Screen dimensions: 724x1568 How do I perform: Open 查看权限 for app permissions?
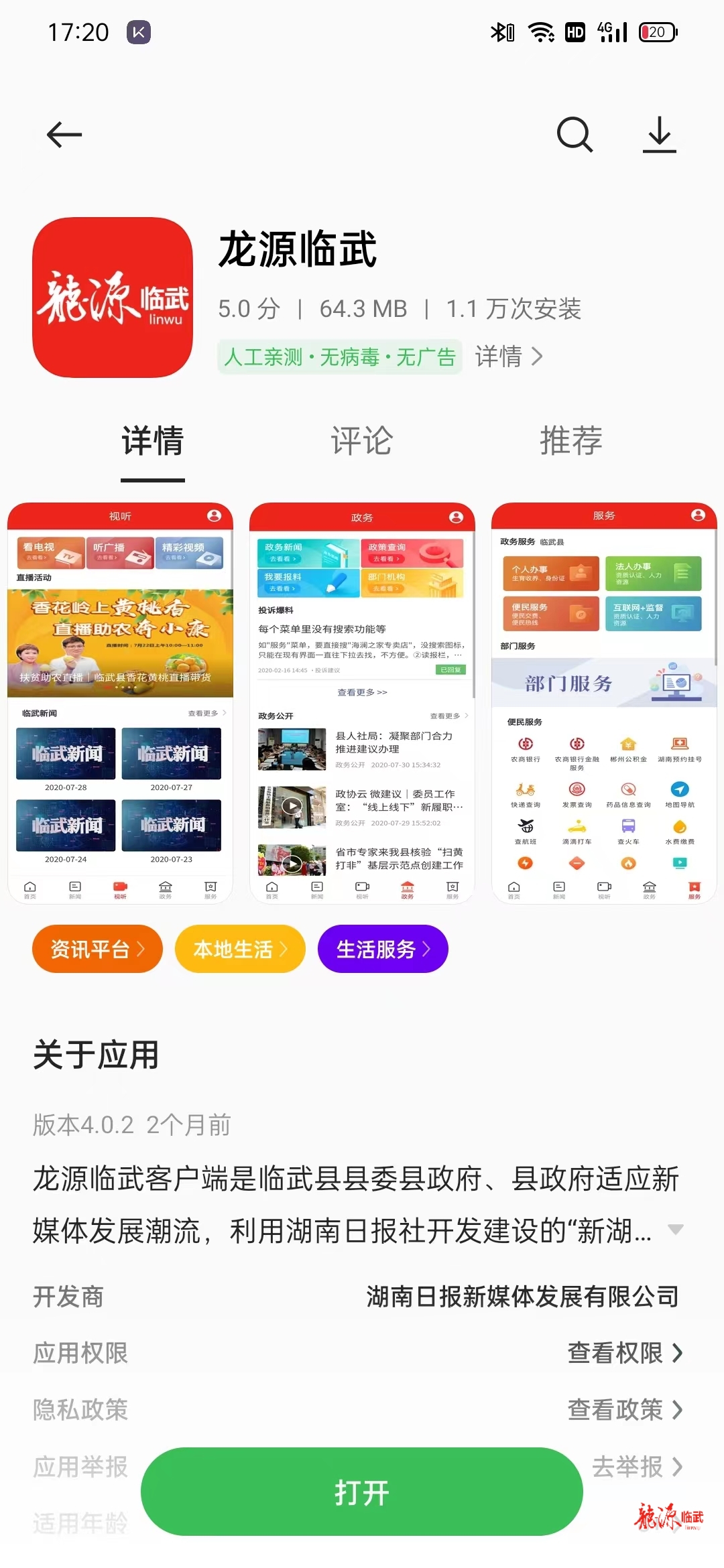[x=624, y=1353]
